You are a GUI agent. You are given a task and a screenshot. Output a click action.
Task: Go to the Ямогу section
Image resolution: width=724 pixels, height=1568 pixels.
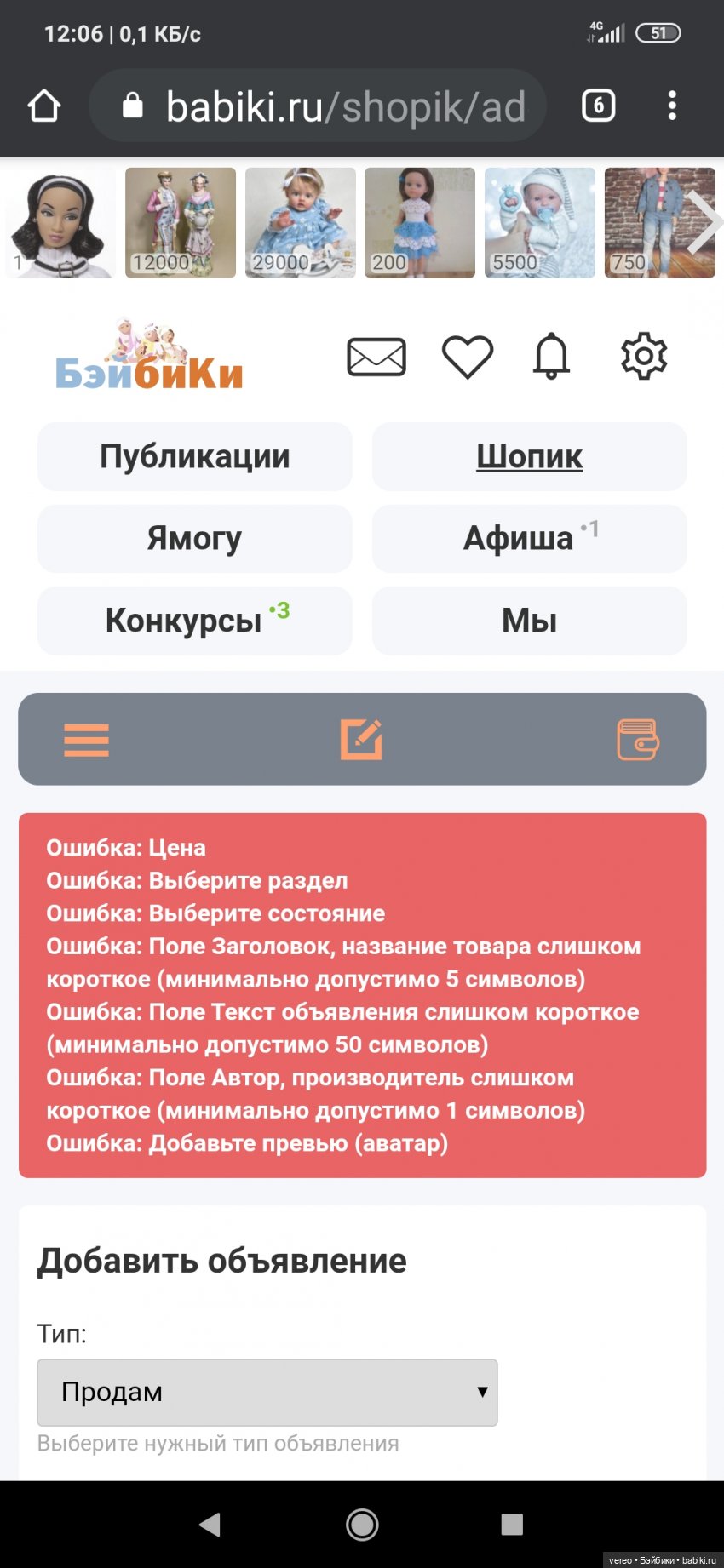[194, 538]
